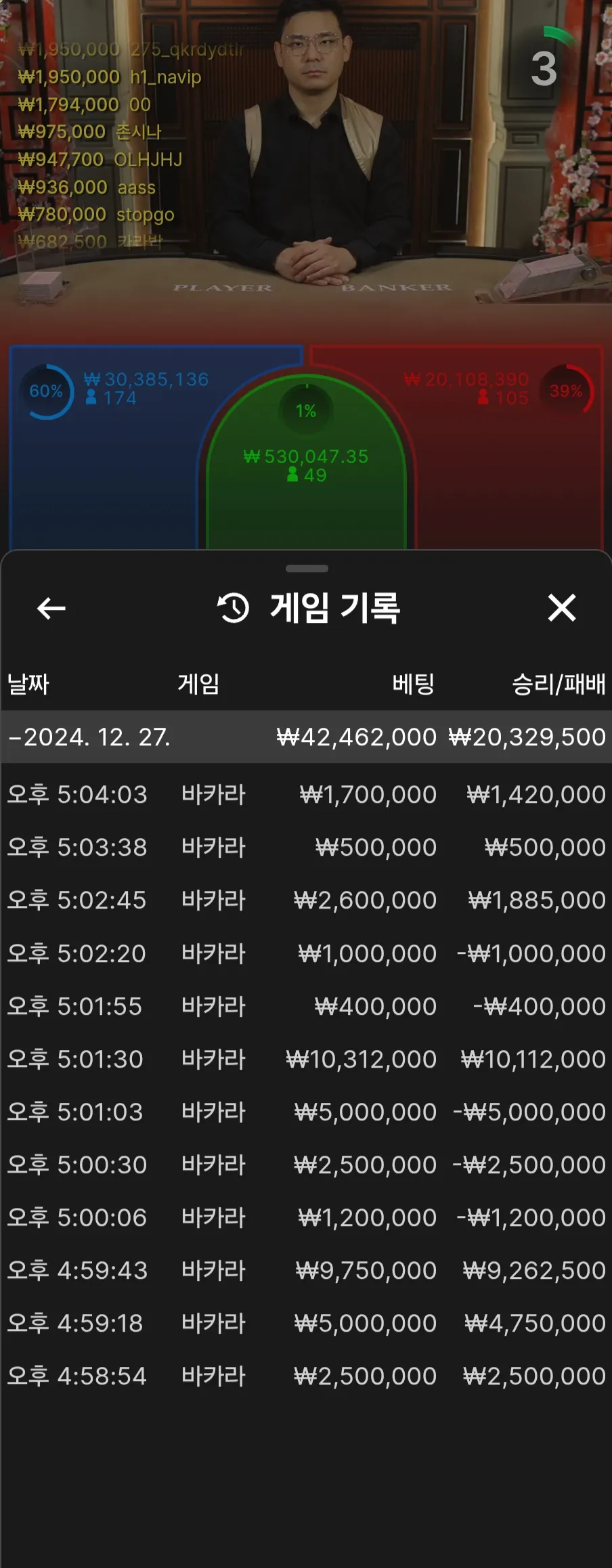Show the 오후 4:59:18 game result
This screenshot has height=1568, width=612.
306,1323
